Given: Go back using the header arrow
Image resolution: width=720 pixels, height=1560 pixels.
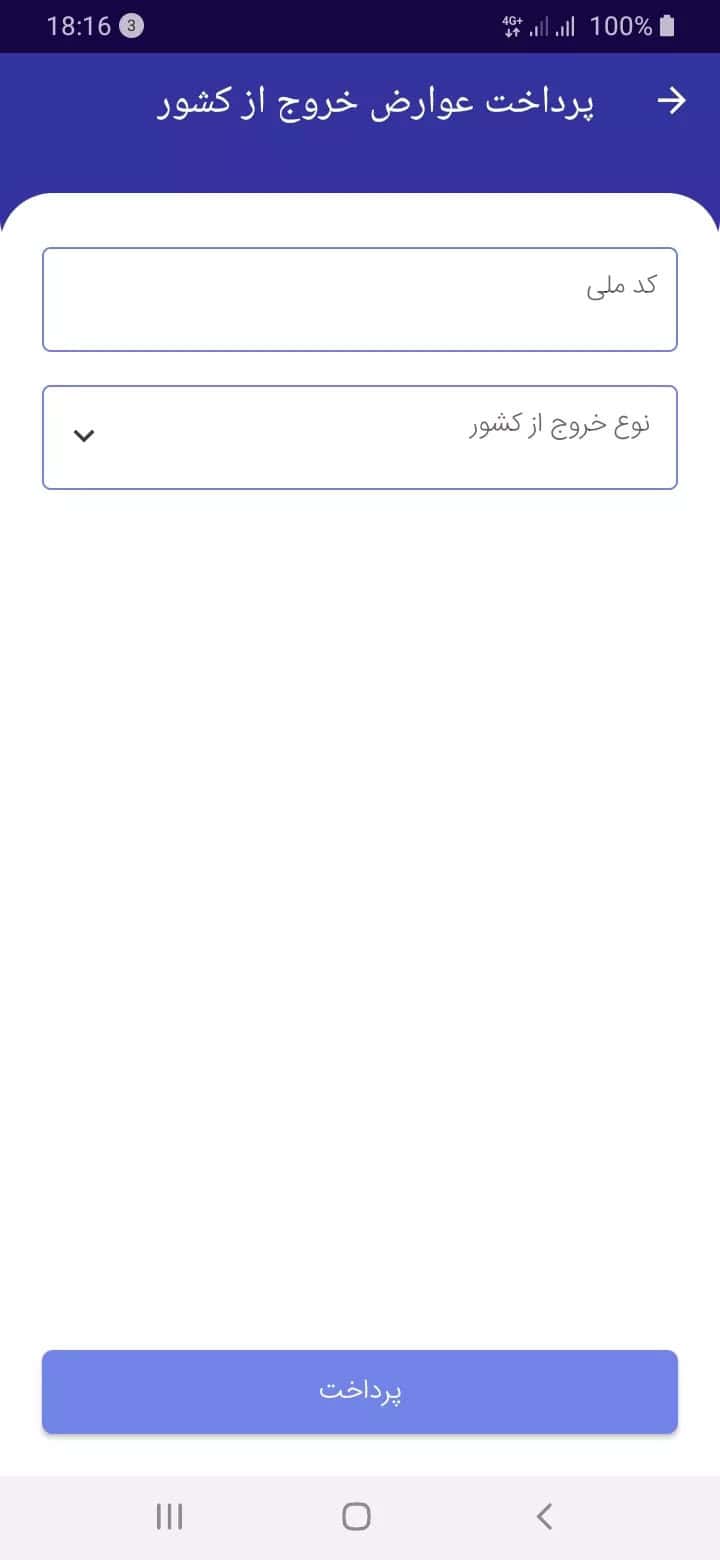Looking at the screenshot, I should point(671,101).
